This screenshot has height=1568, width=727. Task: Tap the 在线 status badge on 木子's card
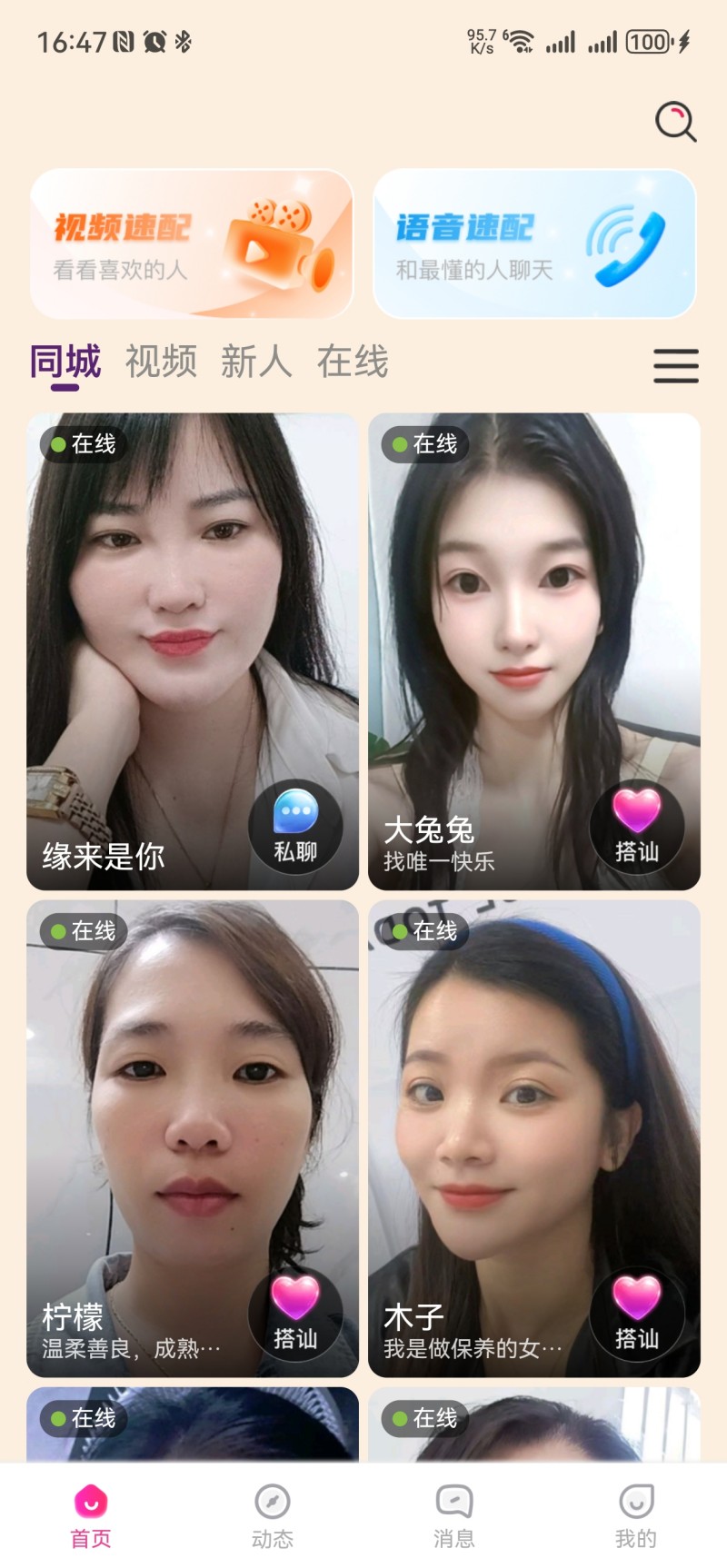[423, 930]
